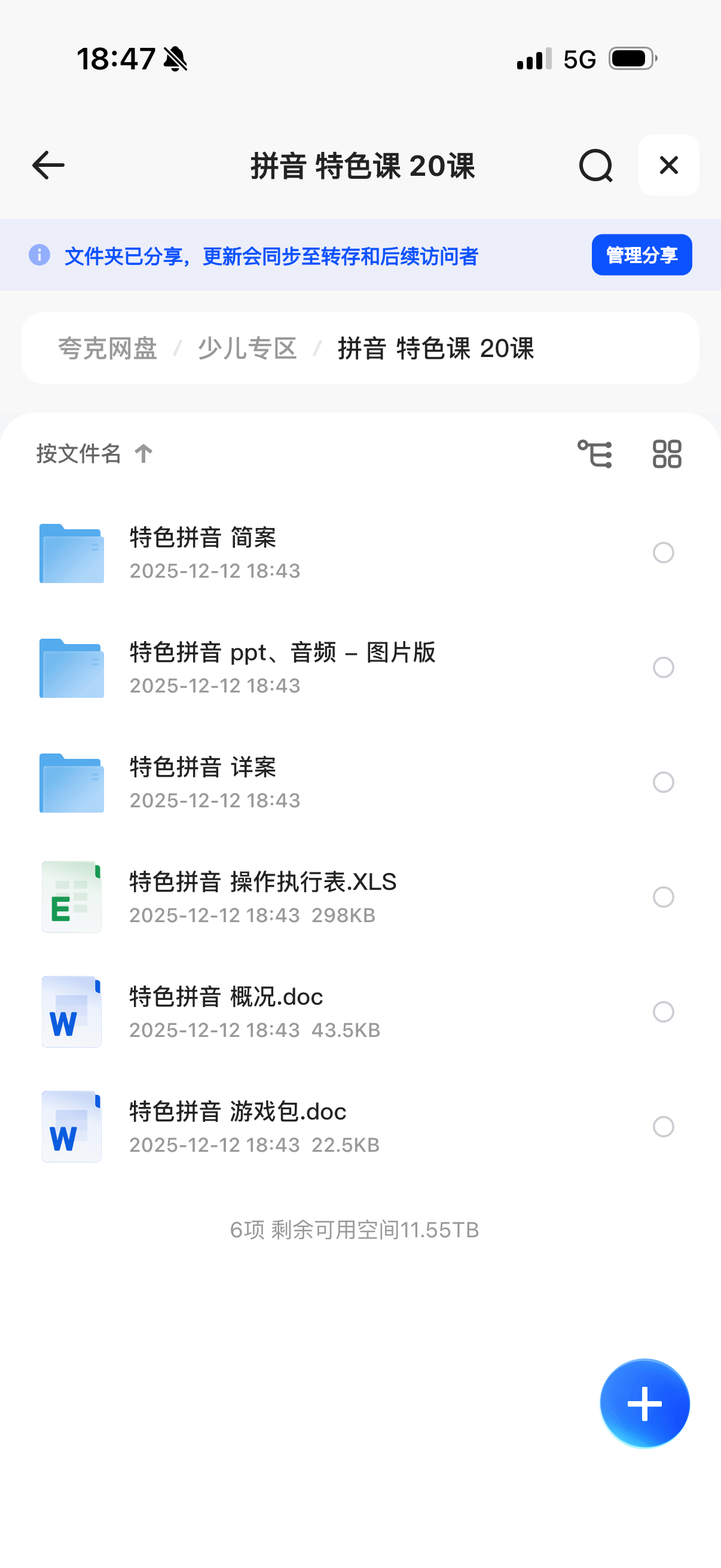The image size is (721, 1568).
Task: Switch to grid layout view
Action: tap(666, 453)
